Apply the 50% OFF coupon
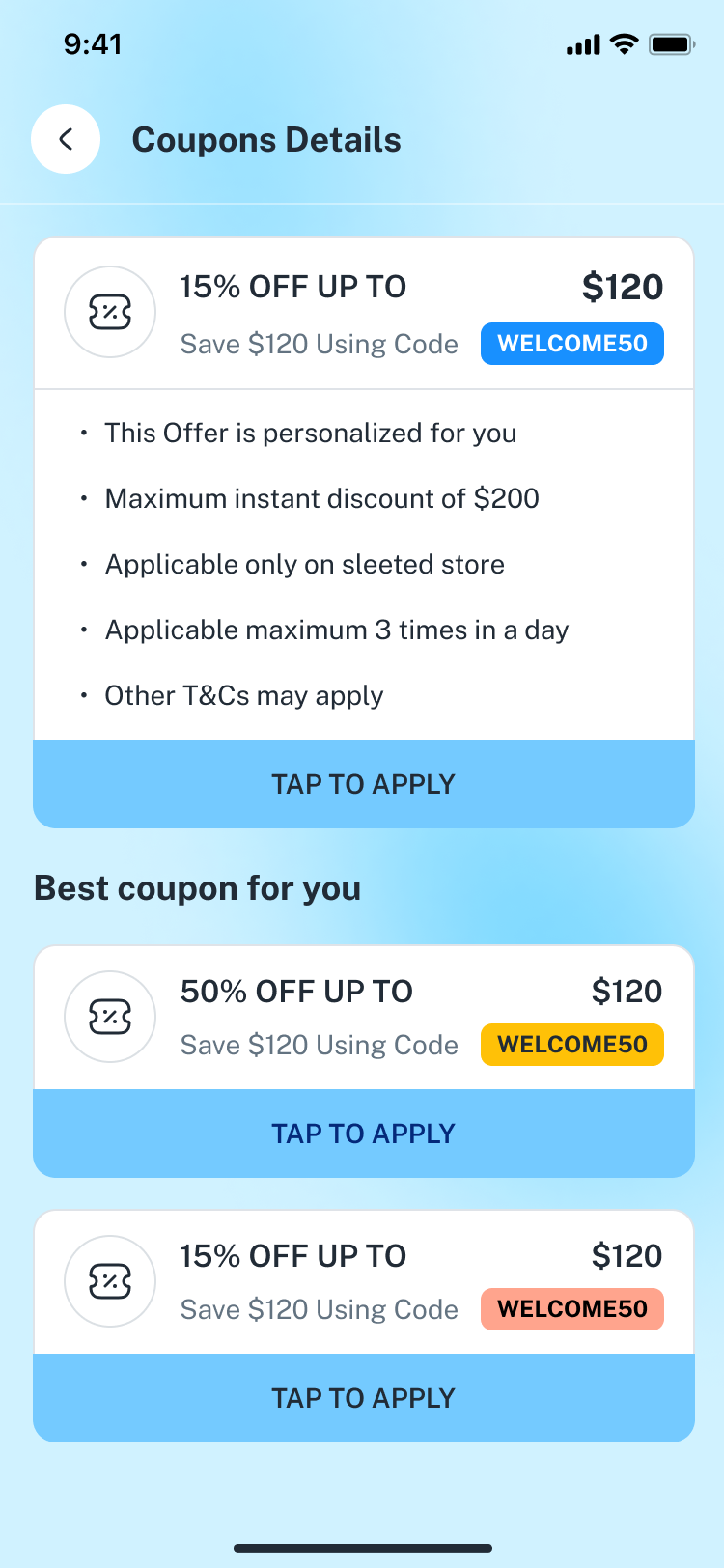The width and height of the screenshot is (724, 1568). pyautogui.click(x=363, y=1134)
